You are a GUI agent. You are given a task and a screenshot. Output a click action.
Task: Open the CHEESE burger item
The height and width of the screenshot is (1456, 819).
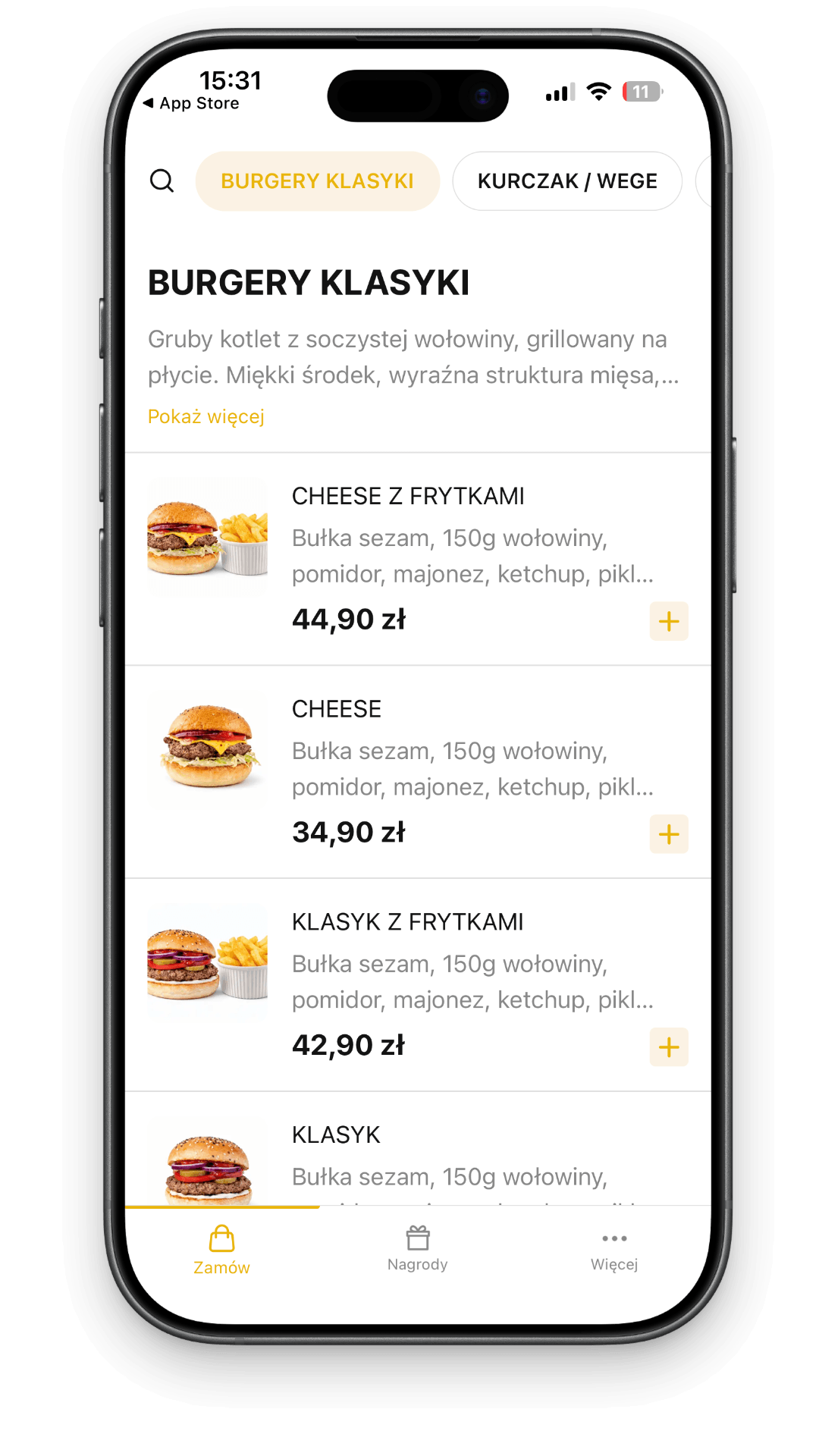337,710
